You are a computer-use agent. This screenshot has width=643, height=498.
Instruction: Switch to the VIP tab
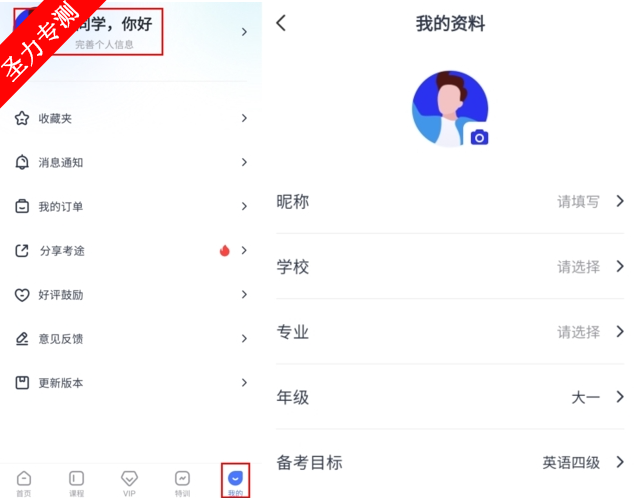point(129,482)
